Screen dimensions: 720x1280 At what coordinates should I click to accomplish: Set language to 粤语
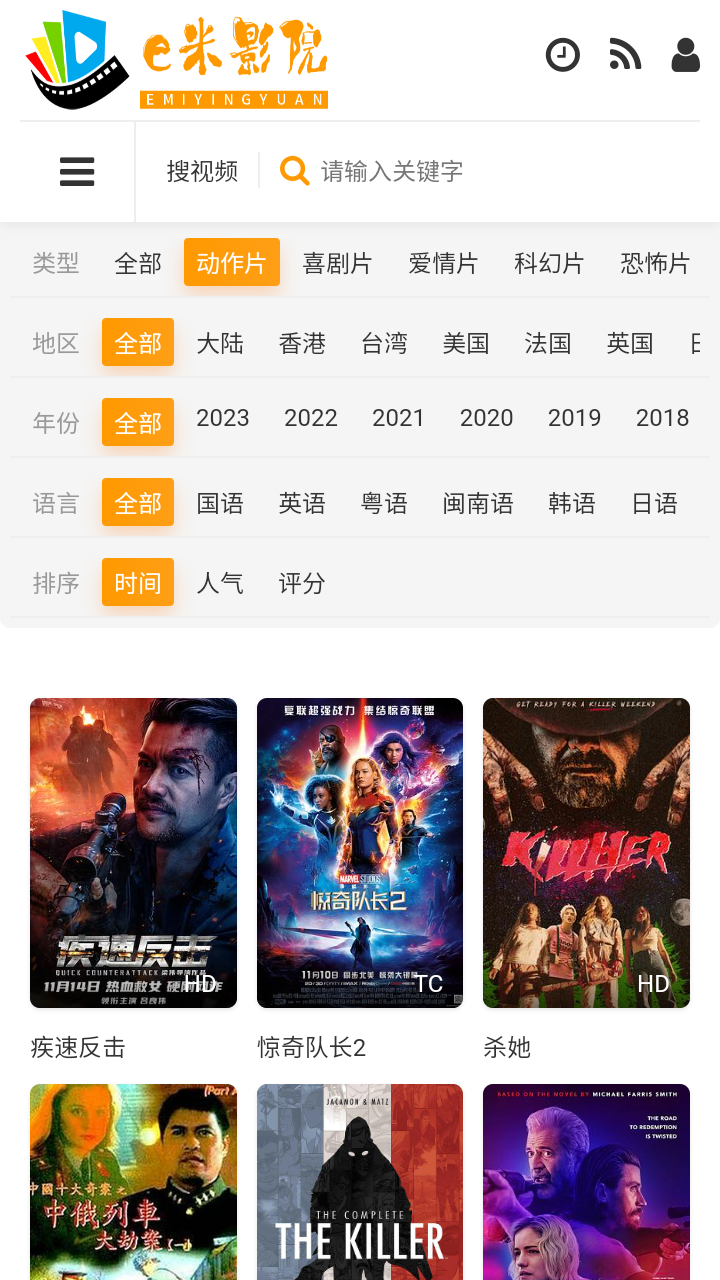click(384, 503)
